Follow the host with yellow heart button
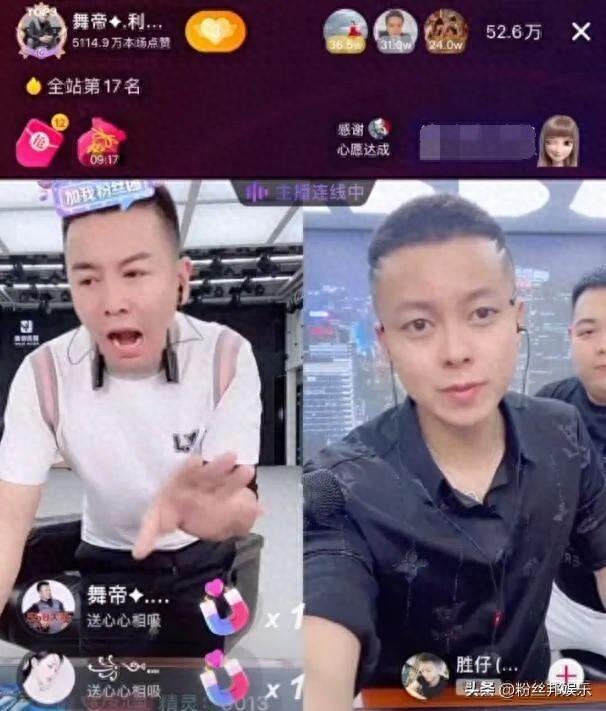The height and width of the screenshot is (711, 606). tap(215, 32)
